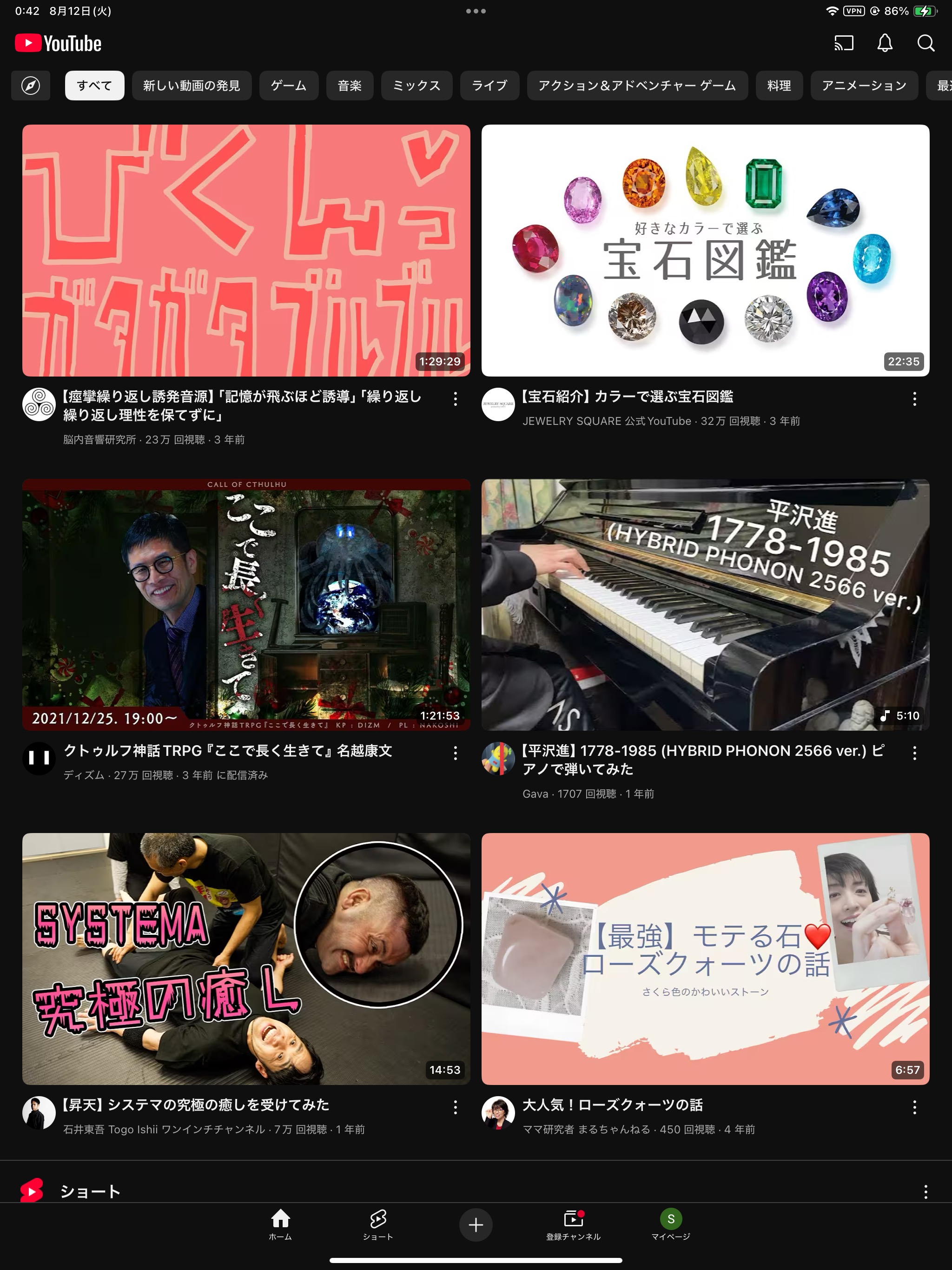Image resolution: width=952 pixels, height=1270 pixels.
Task: Tap the cast to device icon
Action: click(x=844, y=43)
